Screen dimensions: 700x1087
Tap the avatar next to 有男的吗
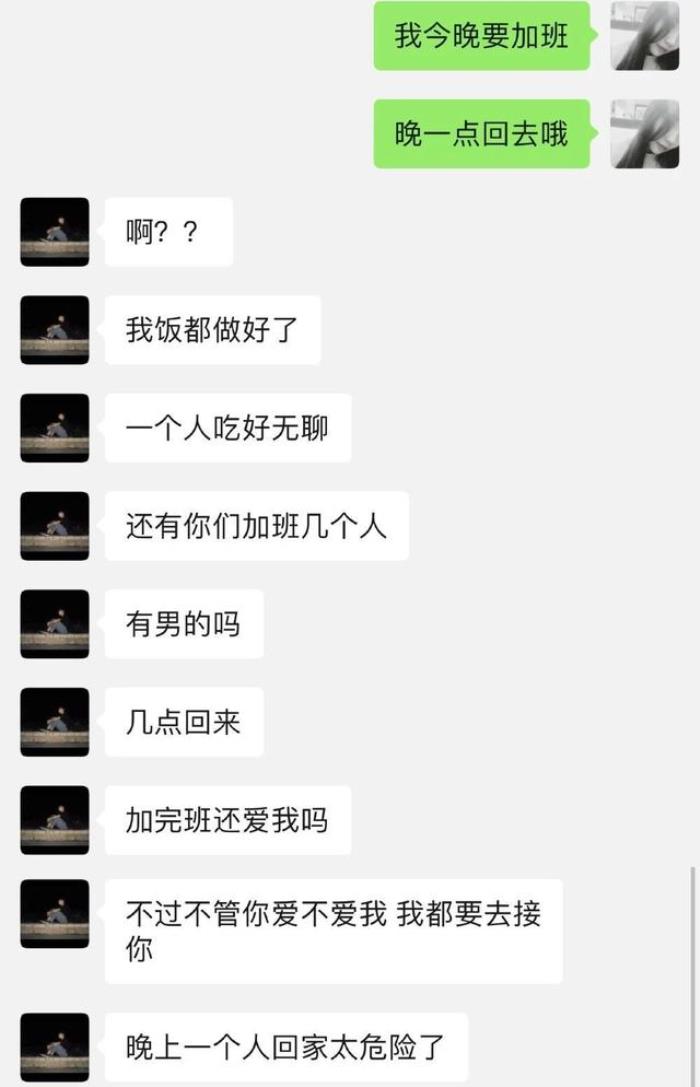tap(55, 624)
